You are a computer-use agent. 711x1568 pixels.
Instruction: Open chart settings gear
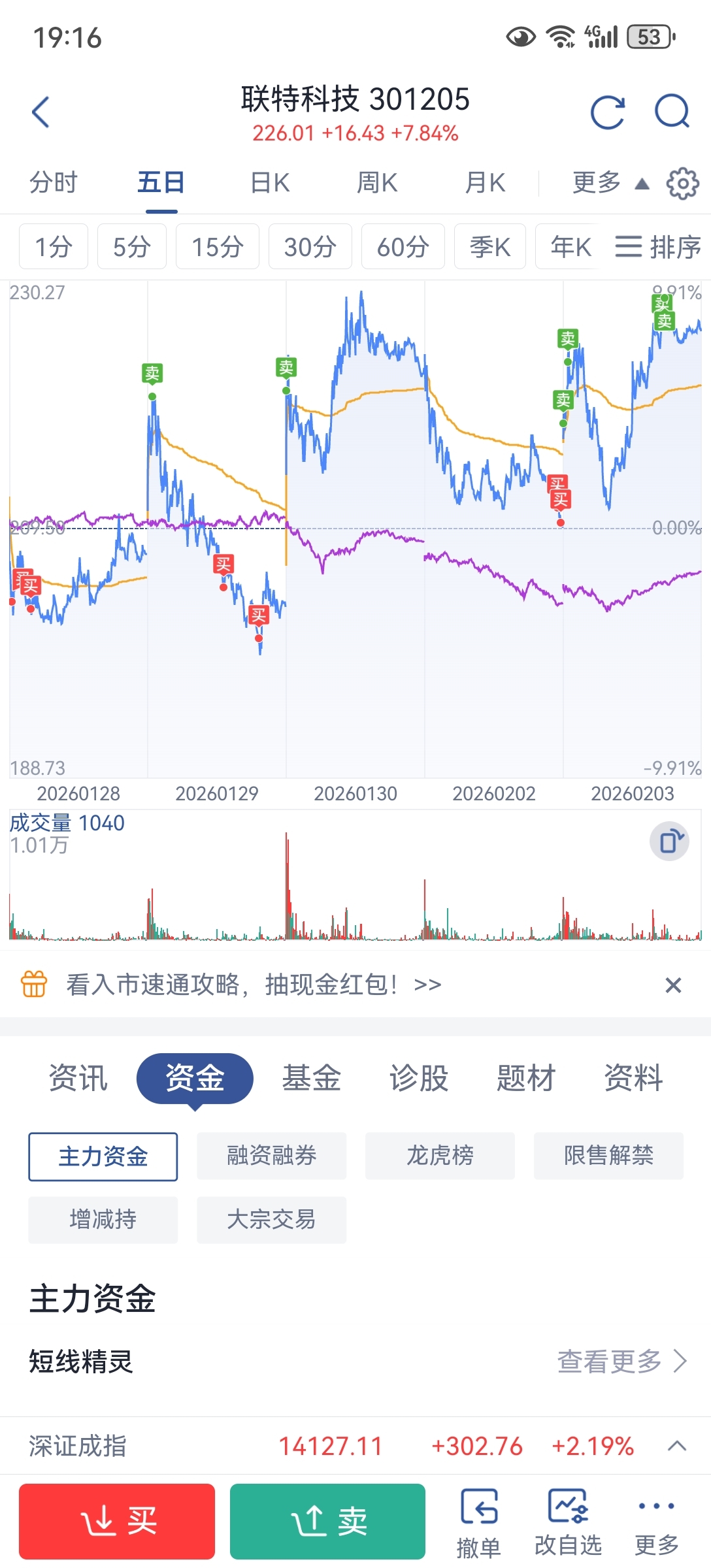[x=682, y=184]
